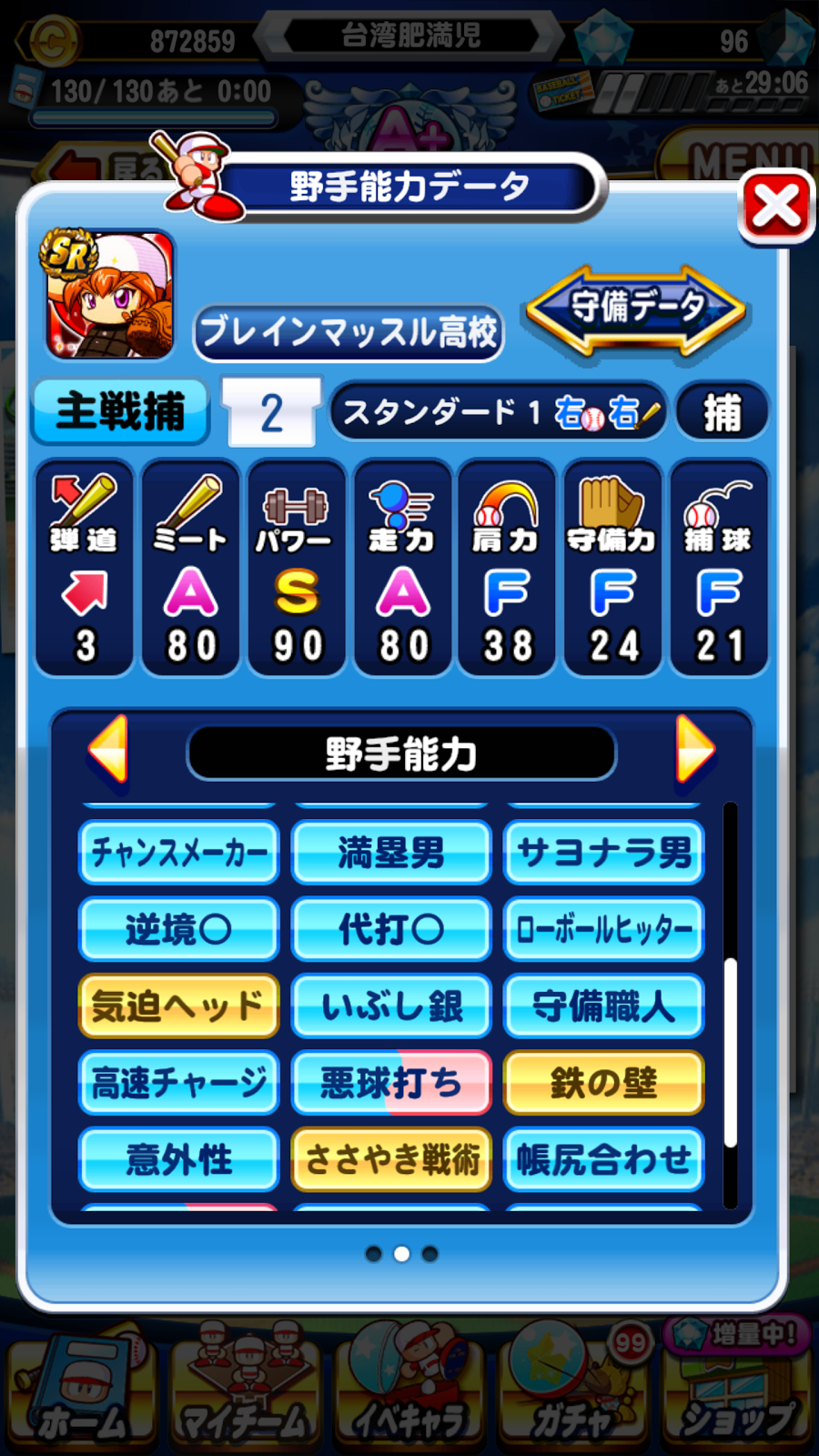Open the 高速チャージ ability
The width and height of the screenshot is (819, 1456).
click(x=178, y=1082)
